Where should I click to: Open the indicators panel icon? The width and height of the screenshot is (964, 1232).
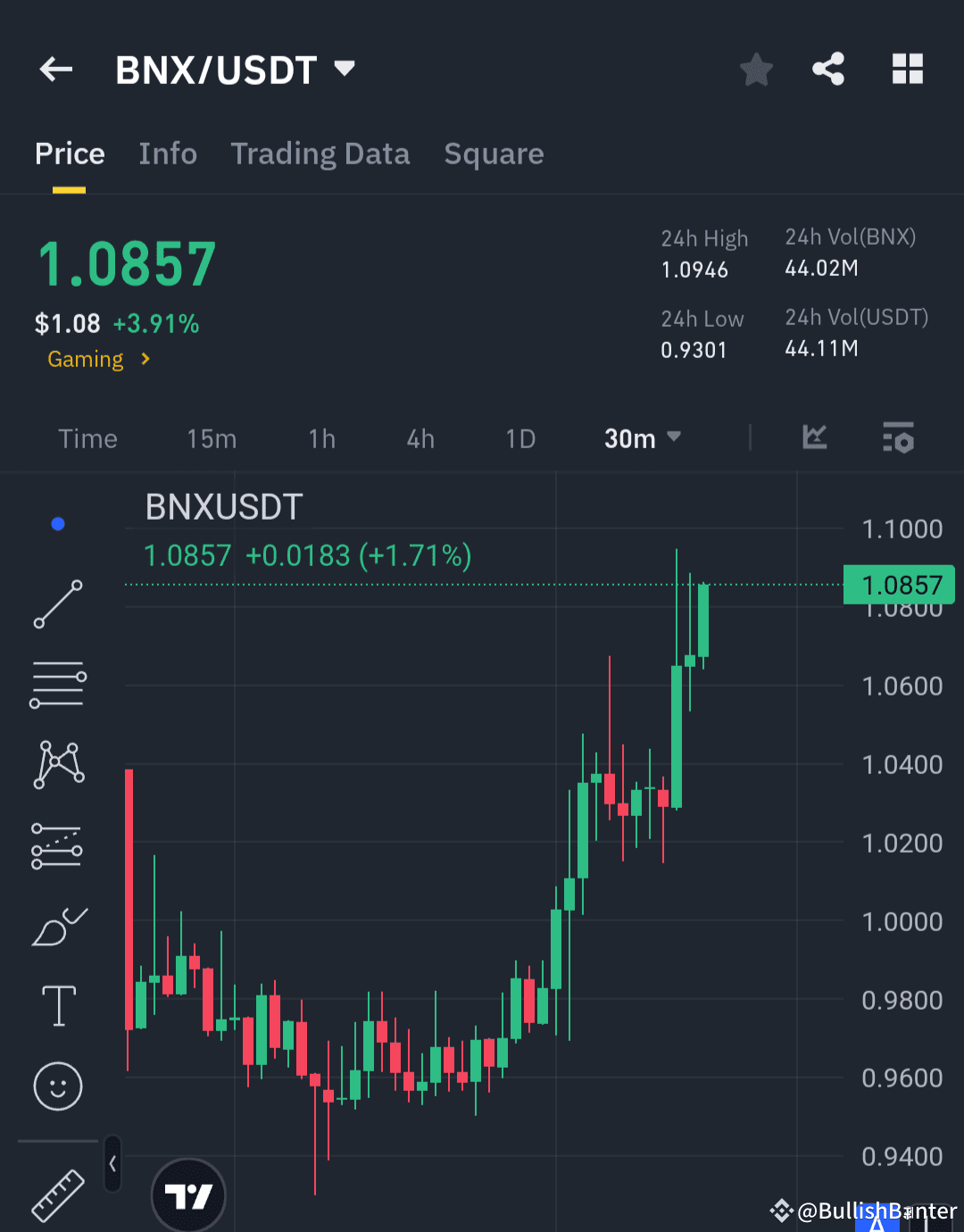click(x=814, y=437)
